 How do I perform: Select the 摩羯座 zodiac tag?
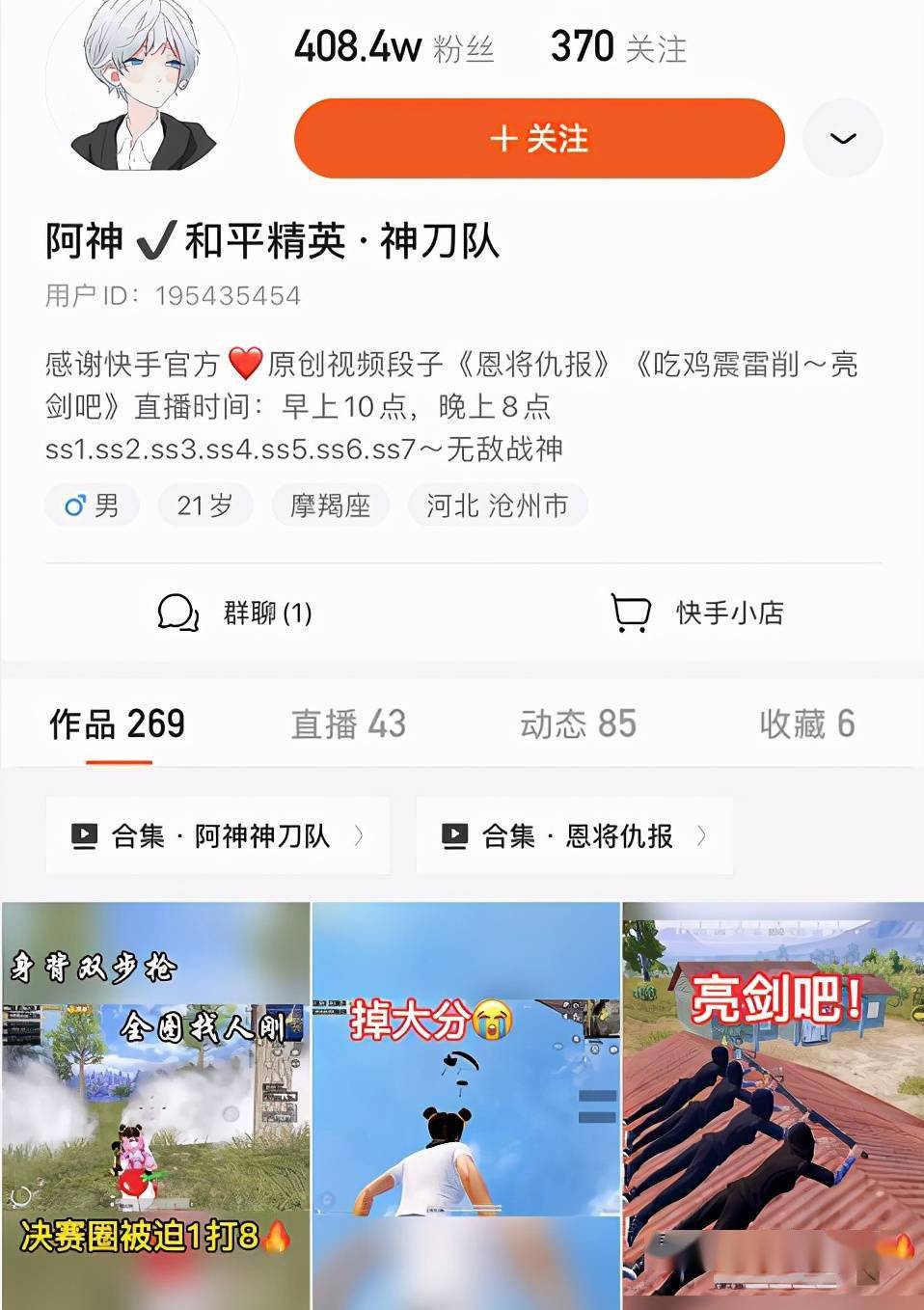coord(330,505)
